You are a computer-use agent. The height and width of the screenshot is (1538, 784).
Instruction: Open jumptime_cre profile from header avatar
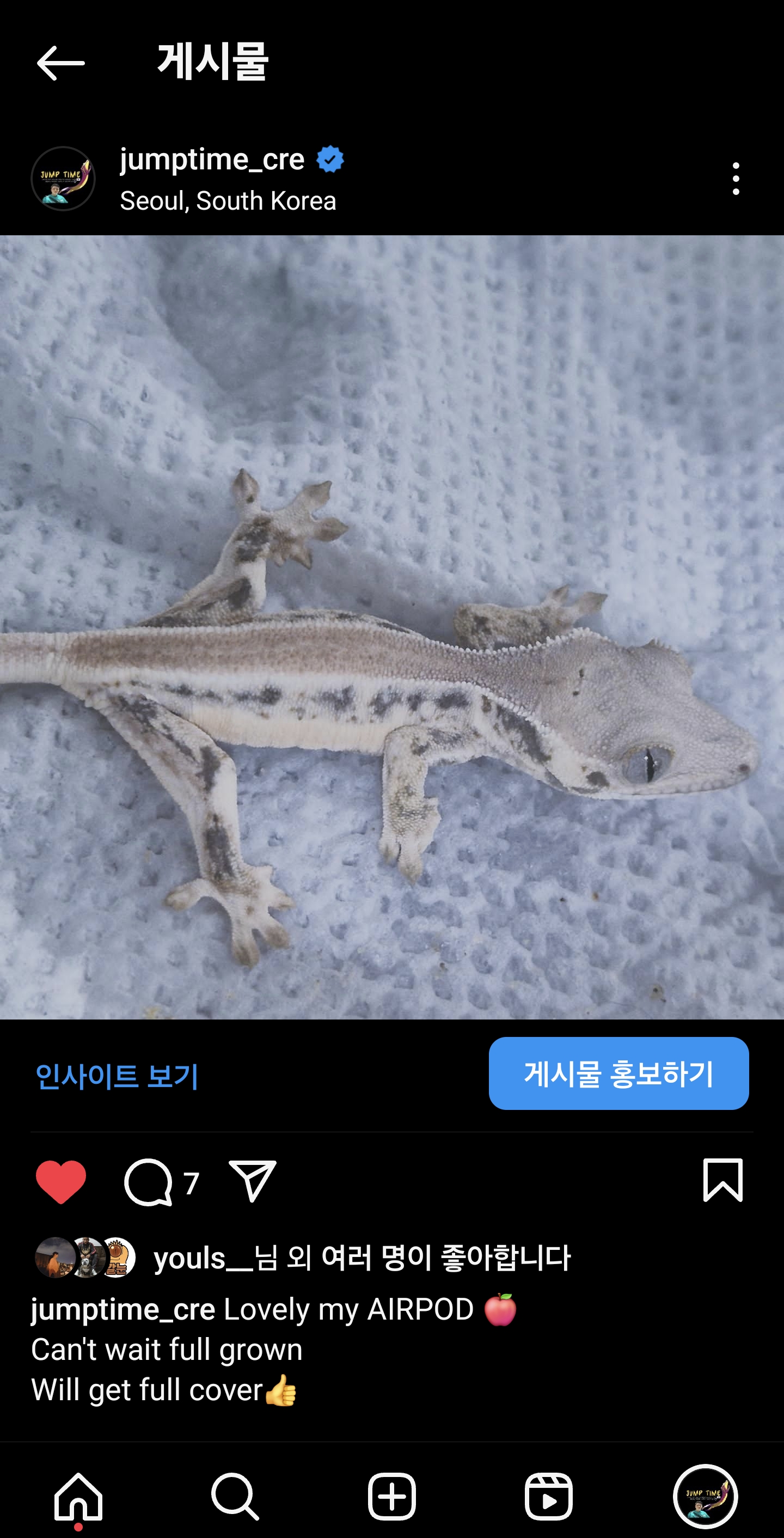(x=63, y=179)
